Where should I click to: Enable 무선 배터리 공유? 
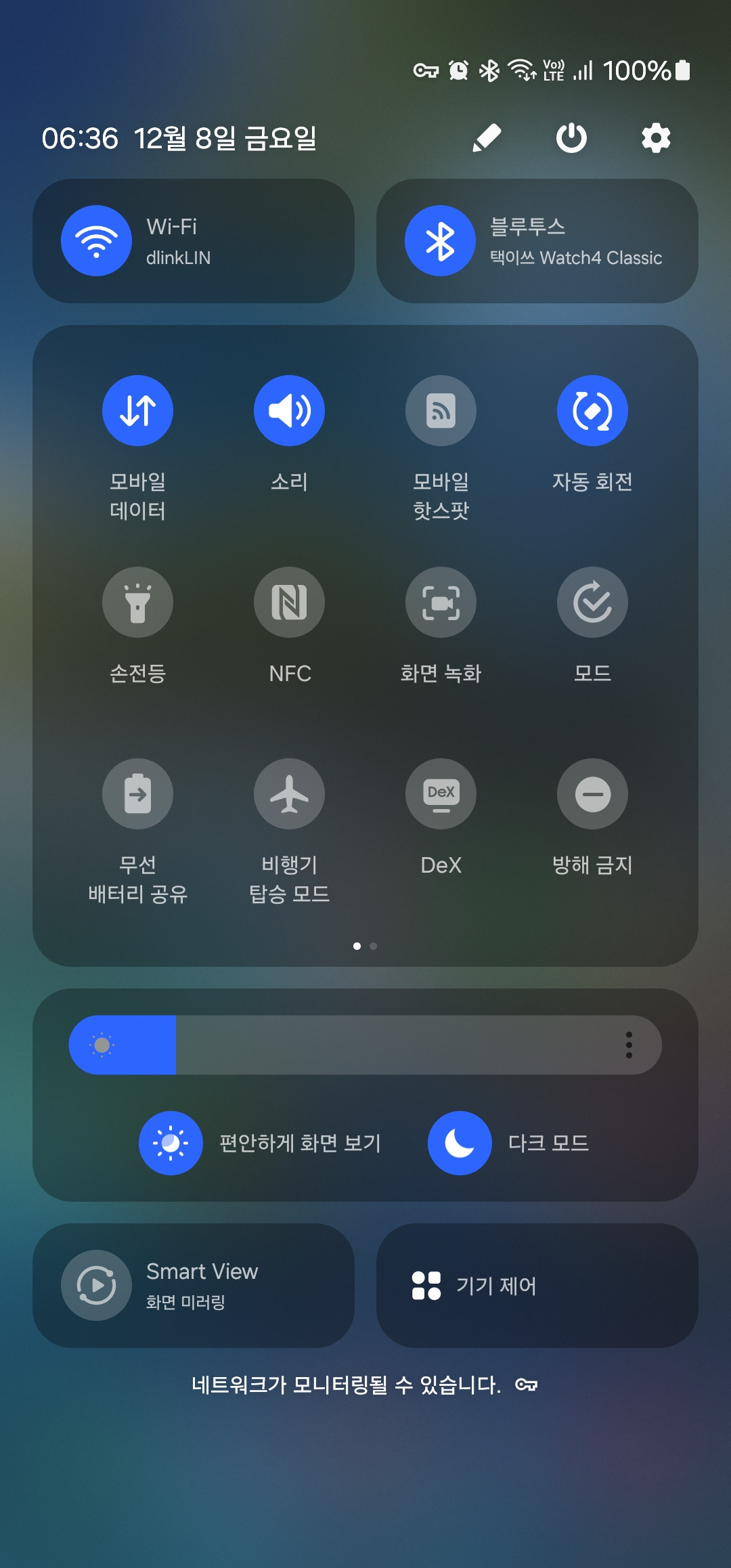pyautogui.click(x=137, y=794)
